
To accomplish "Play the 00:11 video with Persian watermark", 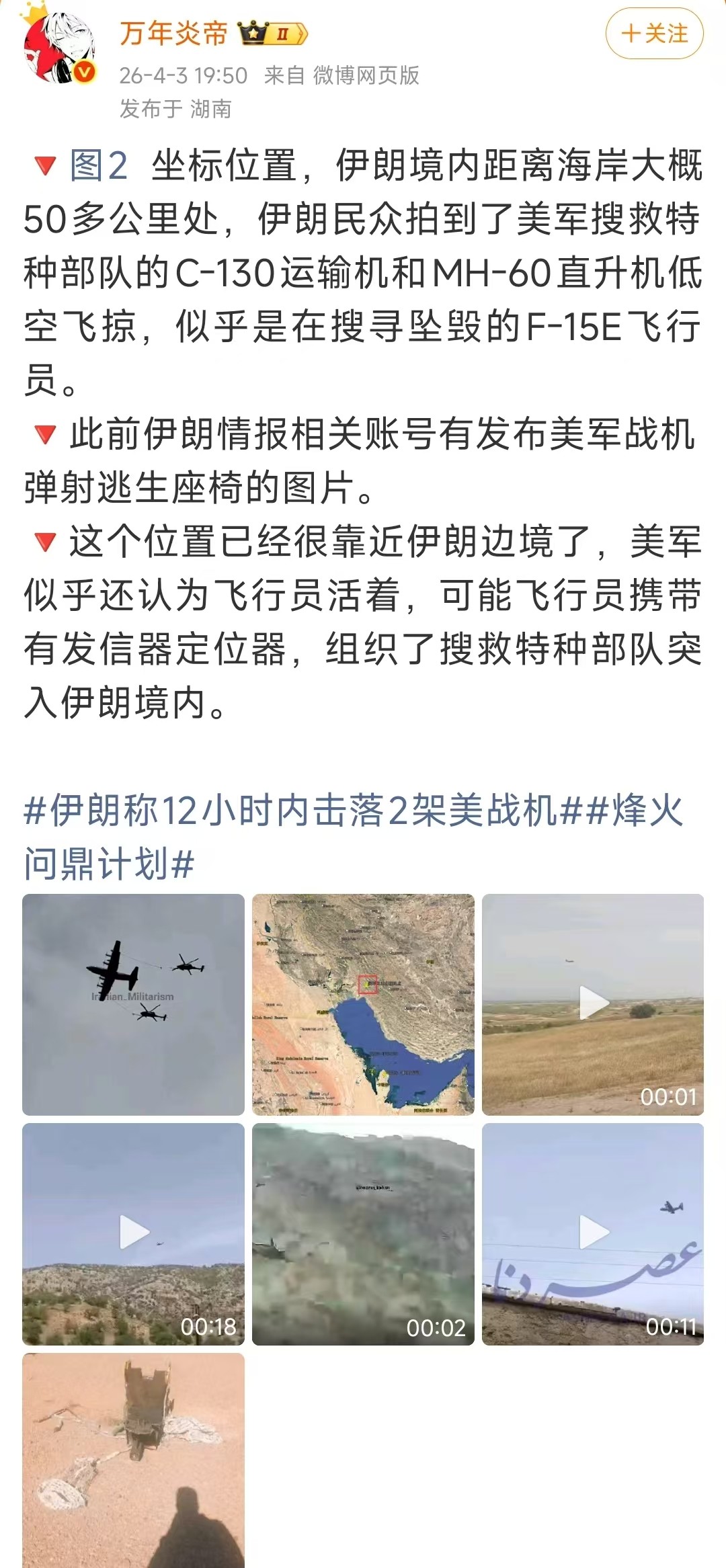I will click(x=593, y=1234).
